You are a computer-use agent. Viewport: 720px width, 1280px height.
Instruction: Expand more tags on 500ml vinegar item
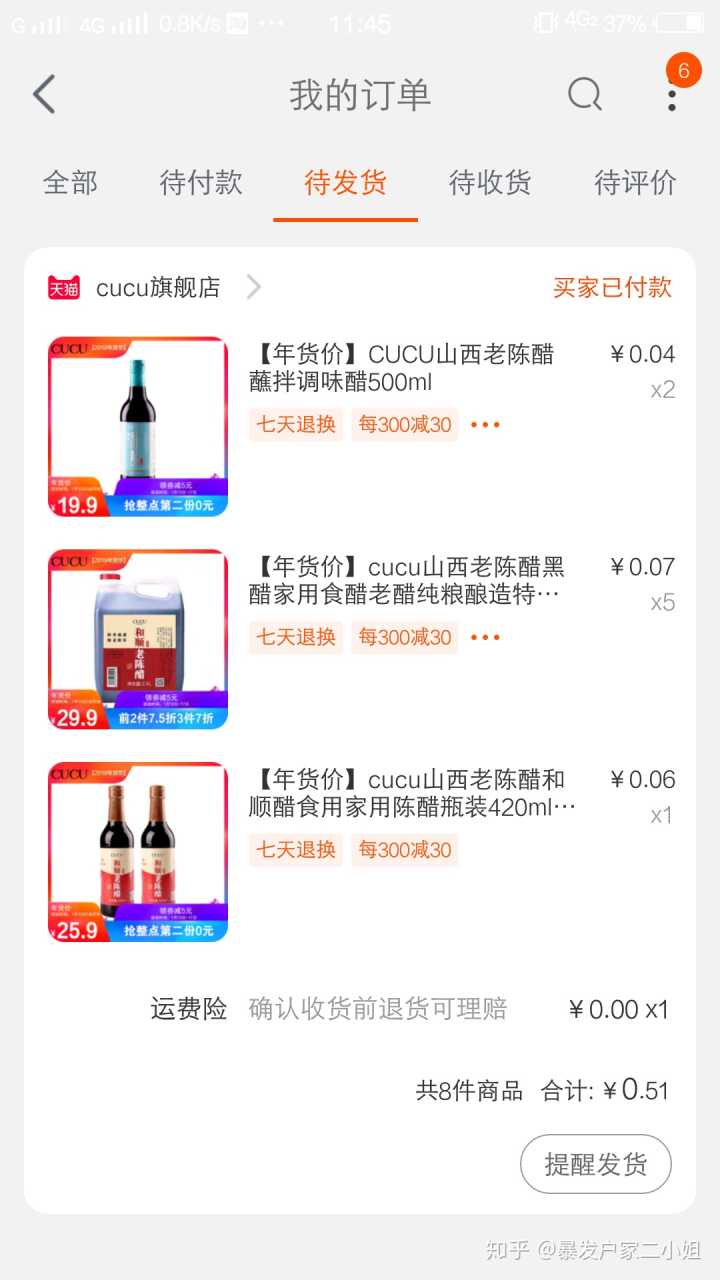485,425
